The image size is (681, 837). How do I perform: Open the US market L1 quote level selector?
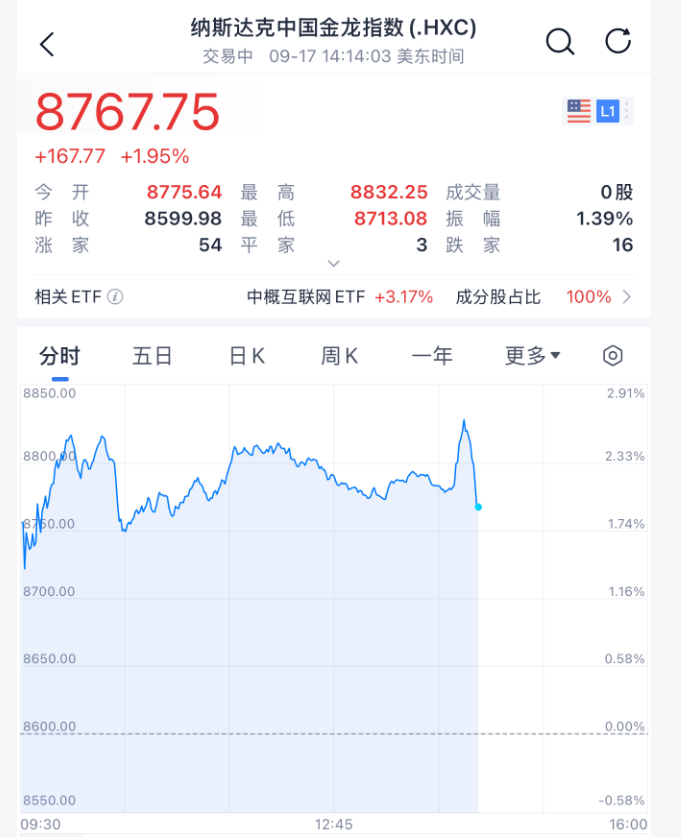(597, 111)
